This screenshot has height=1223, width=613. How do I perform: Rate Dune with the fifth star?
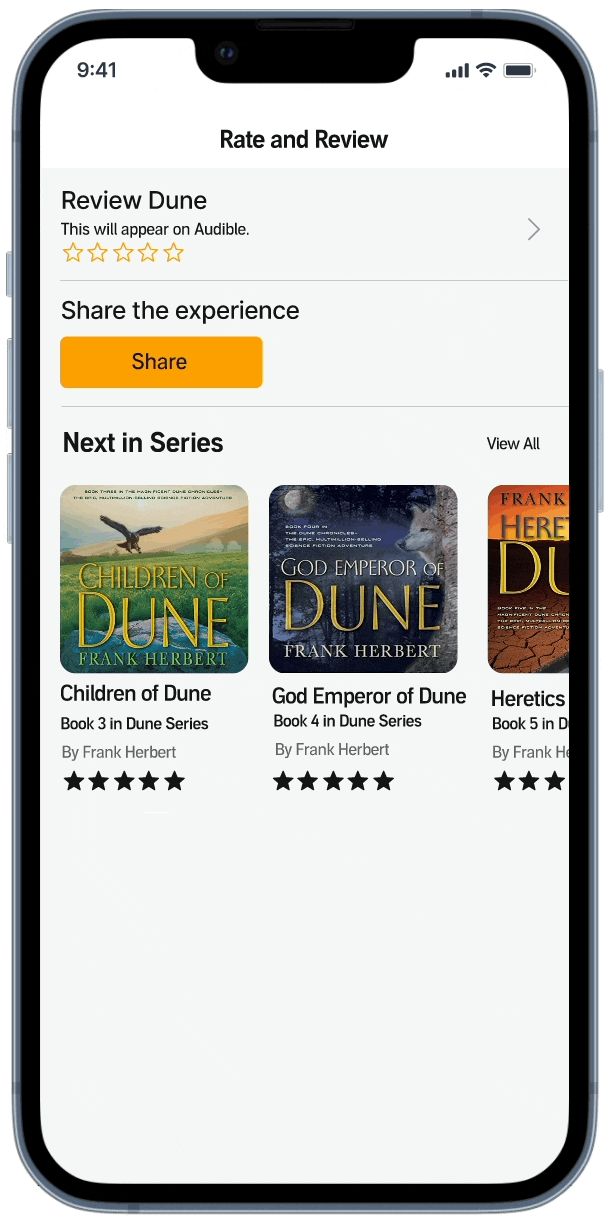pyautogui.click(x=174, y=252)
